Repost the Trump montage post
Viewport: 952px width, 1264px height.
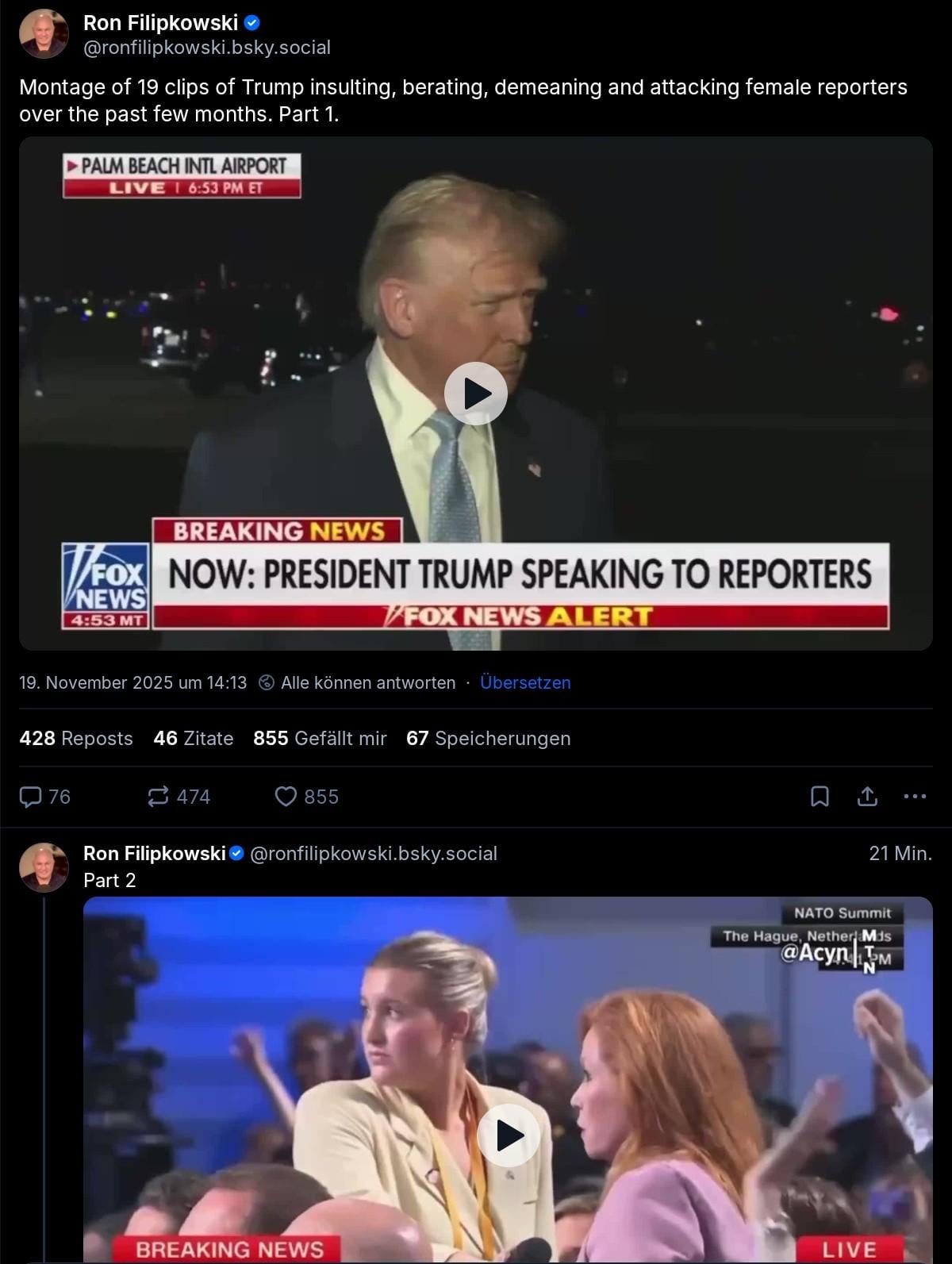click(178, 797)
